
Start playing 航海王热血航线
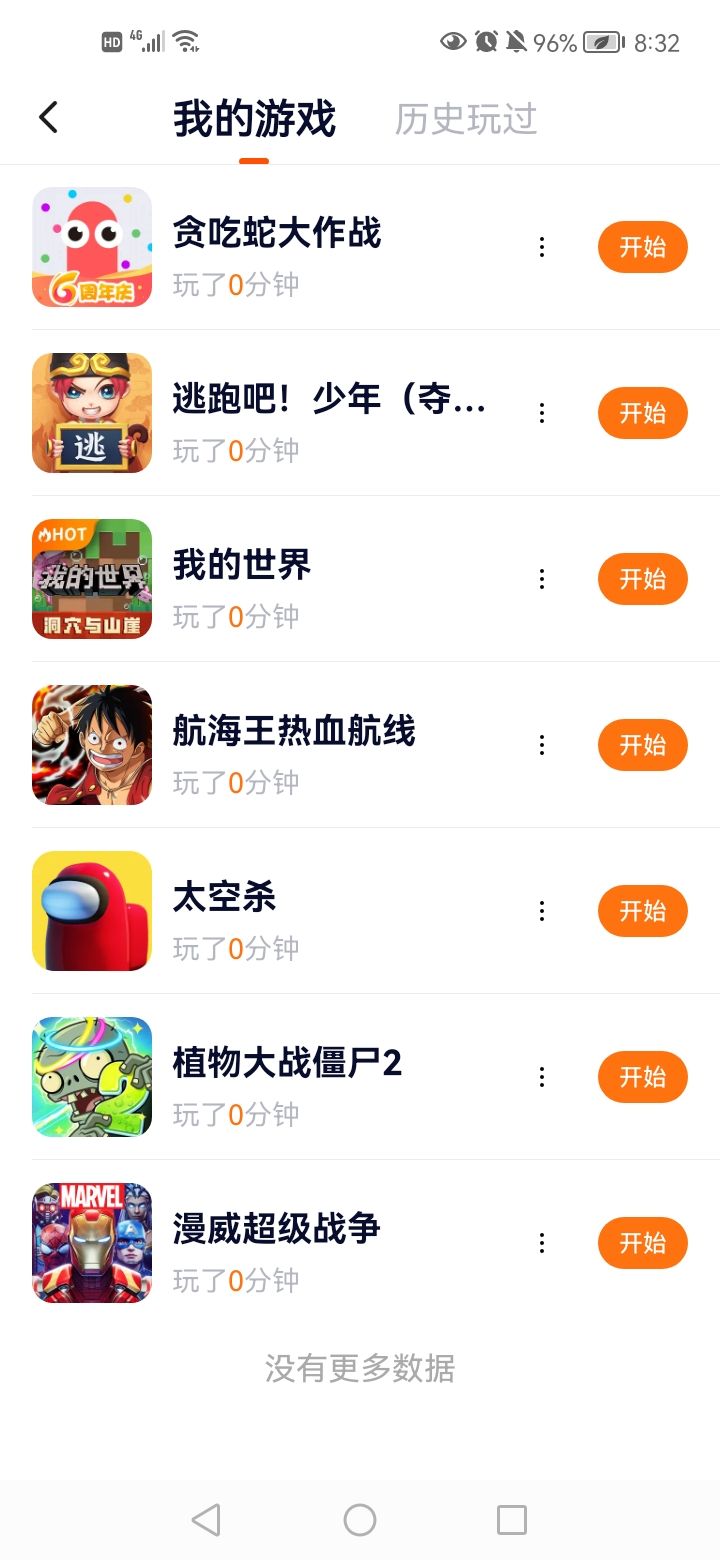coord(642,745)
